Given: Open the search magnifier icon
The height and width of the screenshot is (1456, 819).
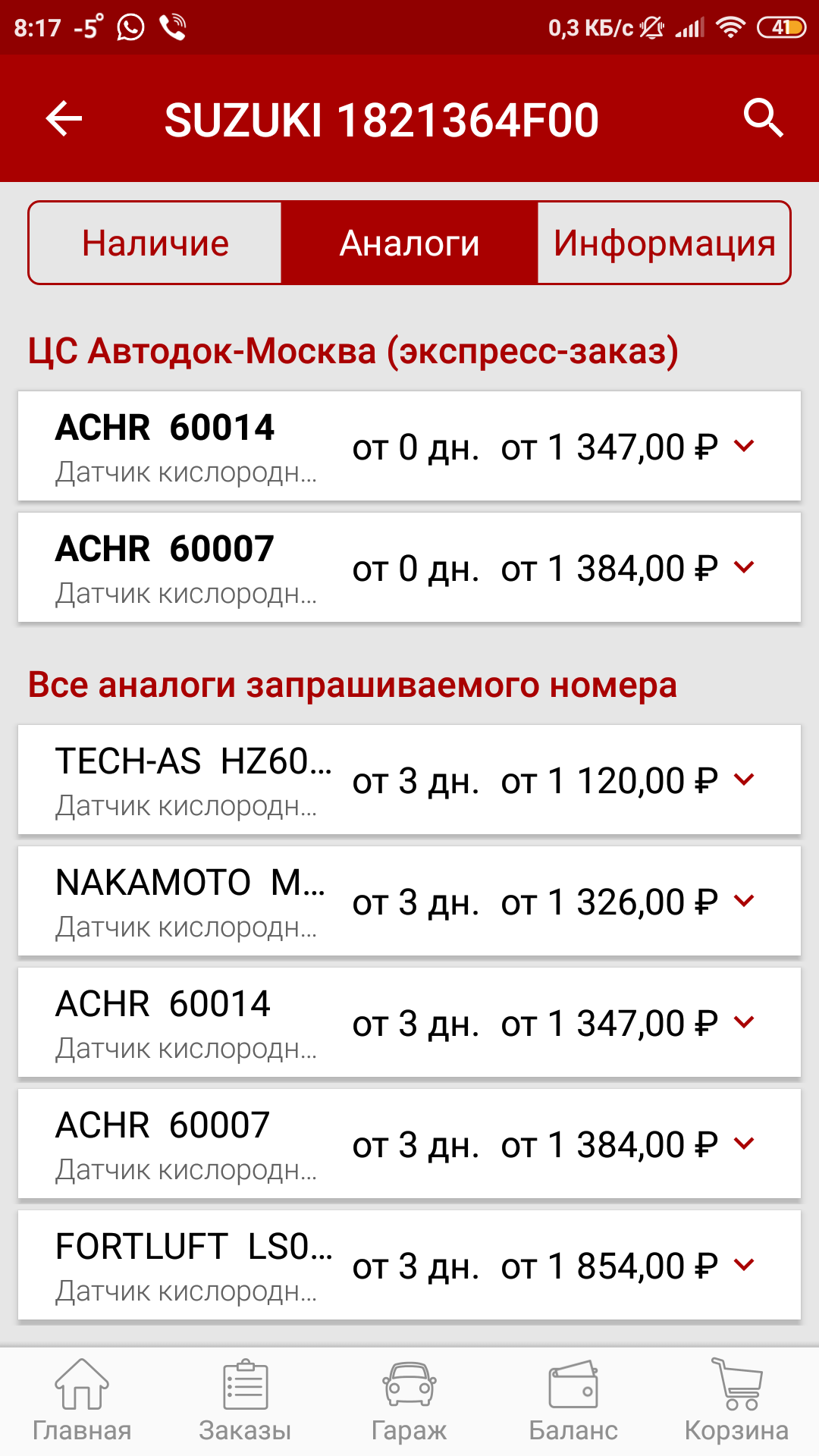Looking at the screenshot, I should (x=762, y=118).
